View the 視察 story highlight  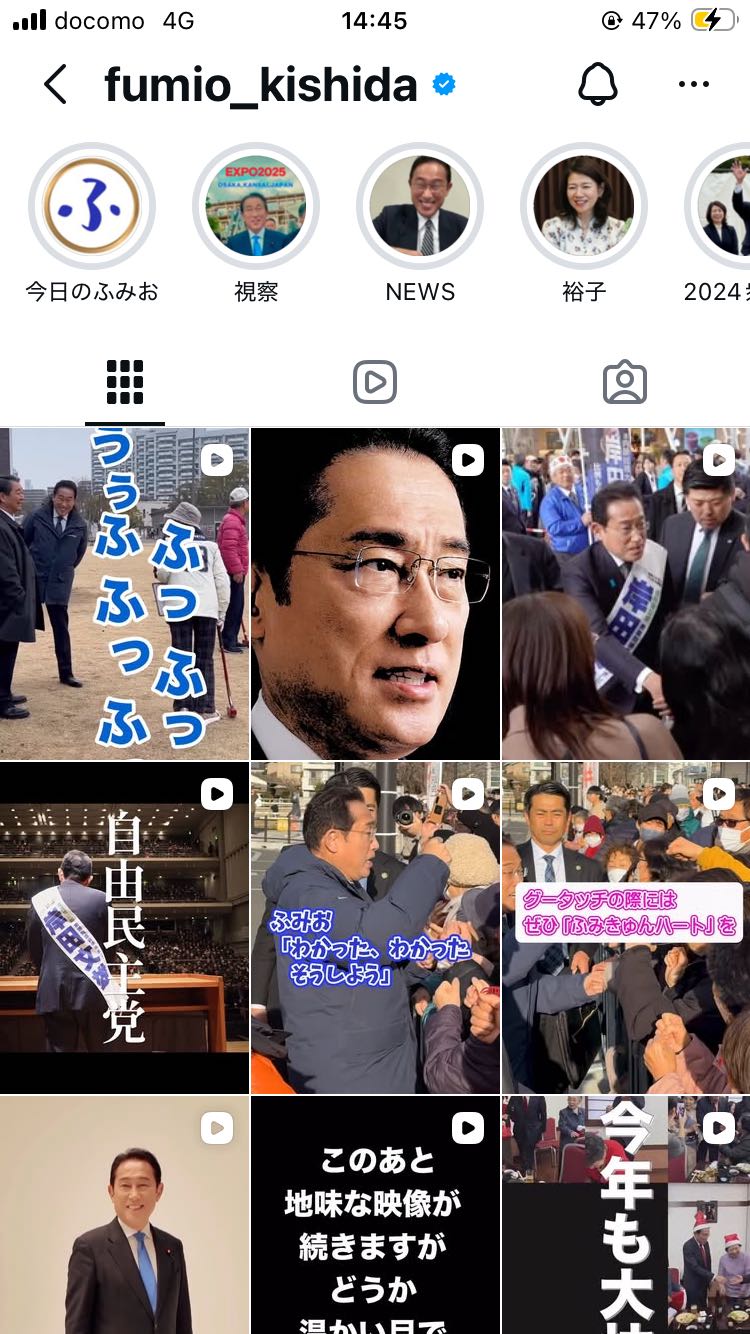256,207
